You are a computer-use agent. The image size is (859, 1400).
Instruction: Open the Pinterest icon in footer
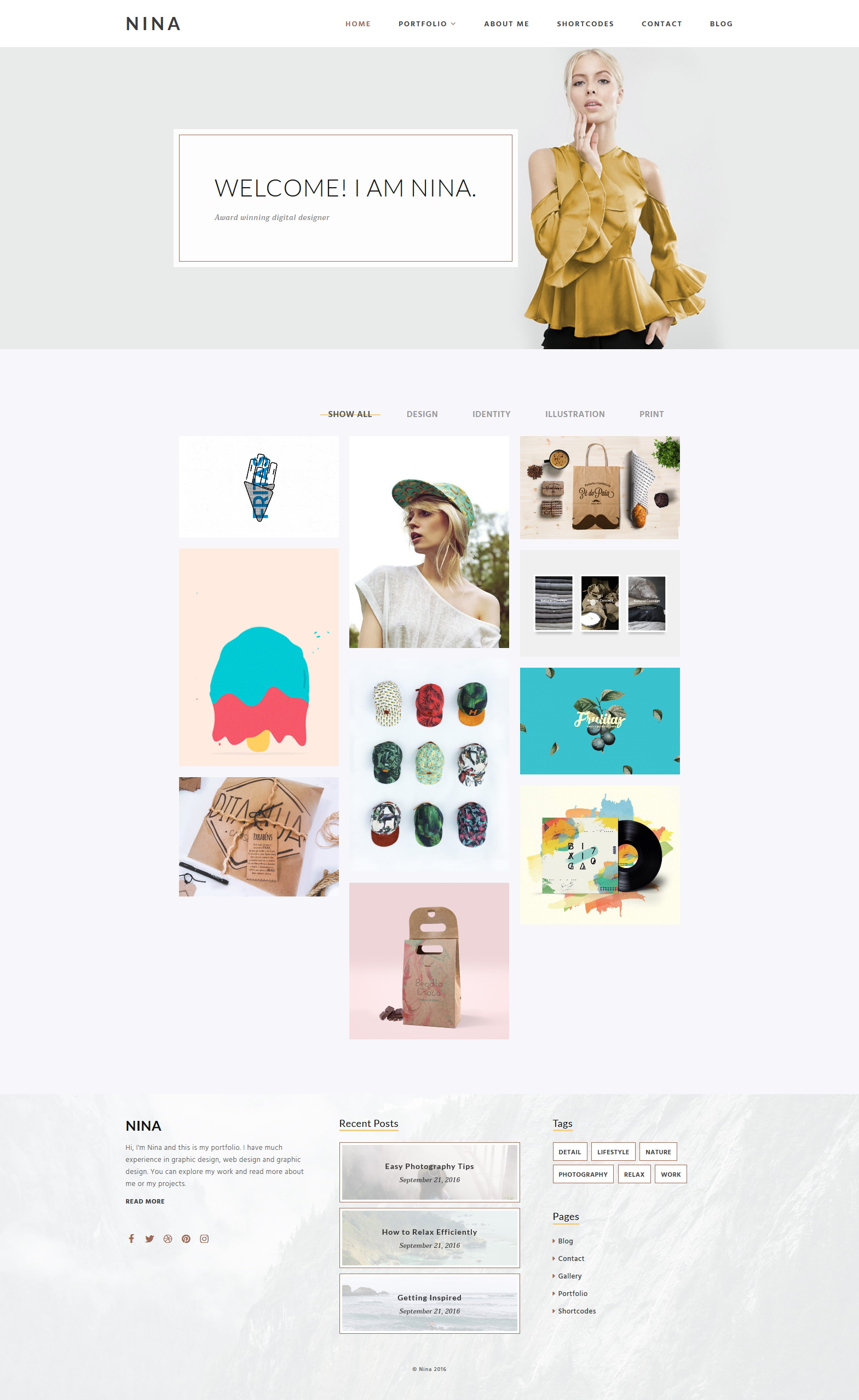[x=186, y=1239]
